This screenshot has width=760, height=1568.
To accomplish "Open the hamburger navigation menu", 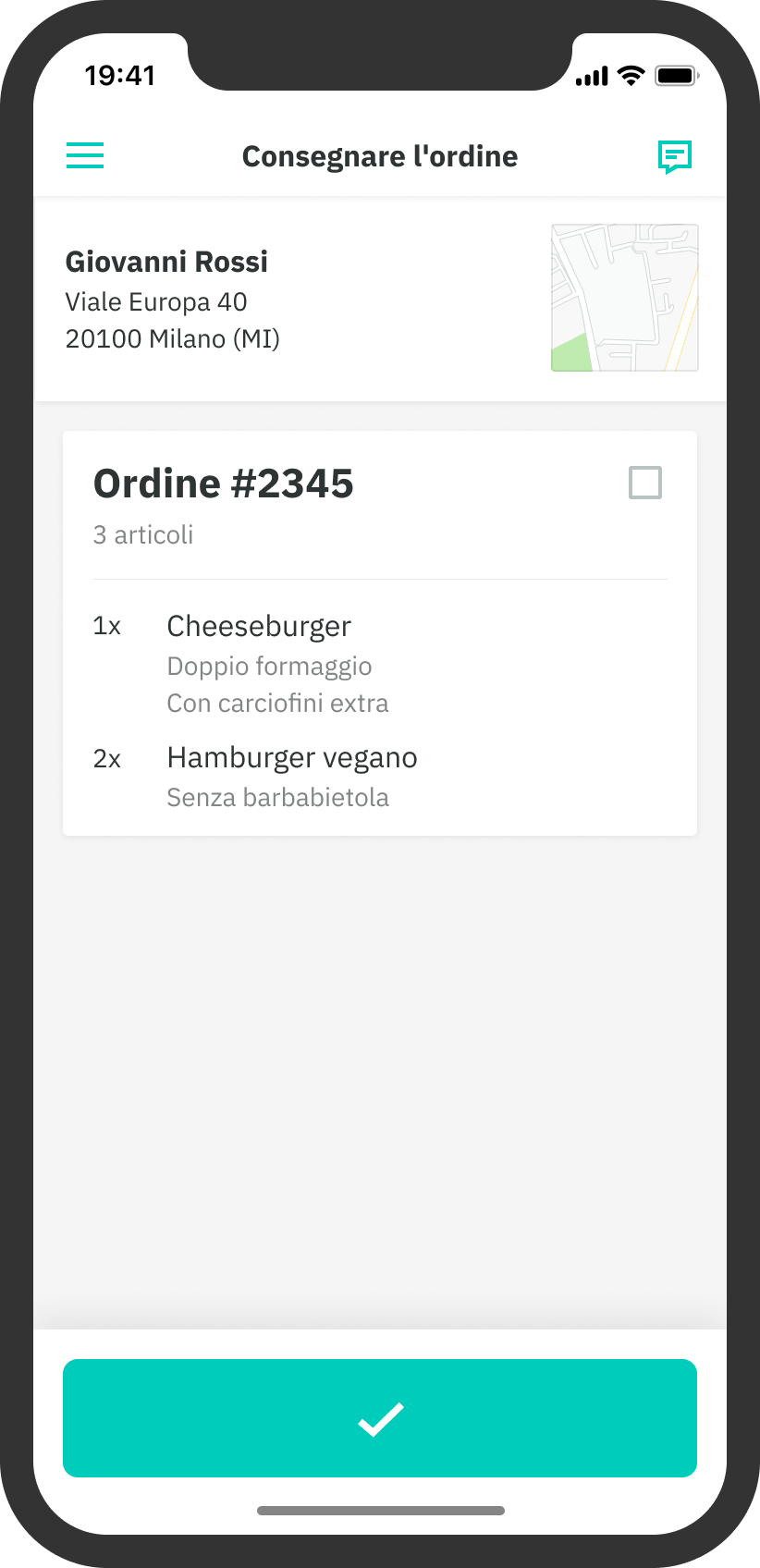I will (85, 155).
